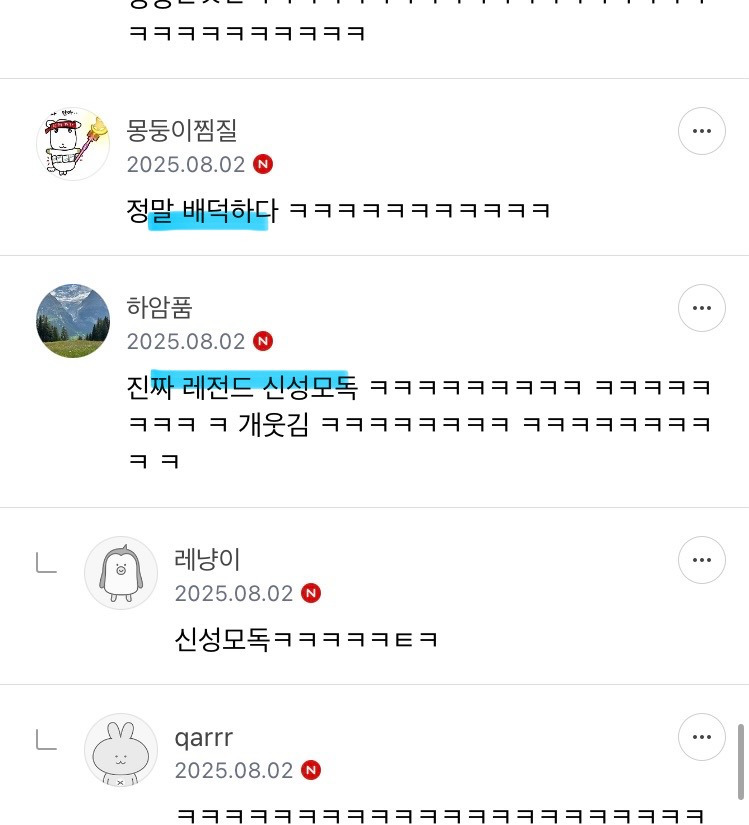Open the more options menu on qarrr's reply
This screenshot has width=749, height=825.
coord(701,737)
